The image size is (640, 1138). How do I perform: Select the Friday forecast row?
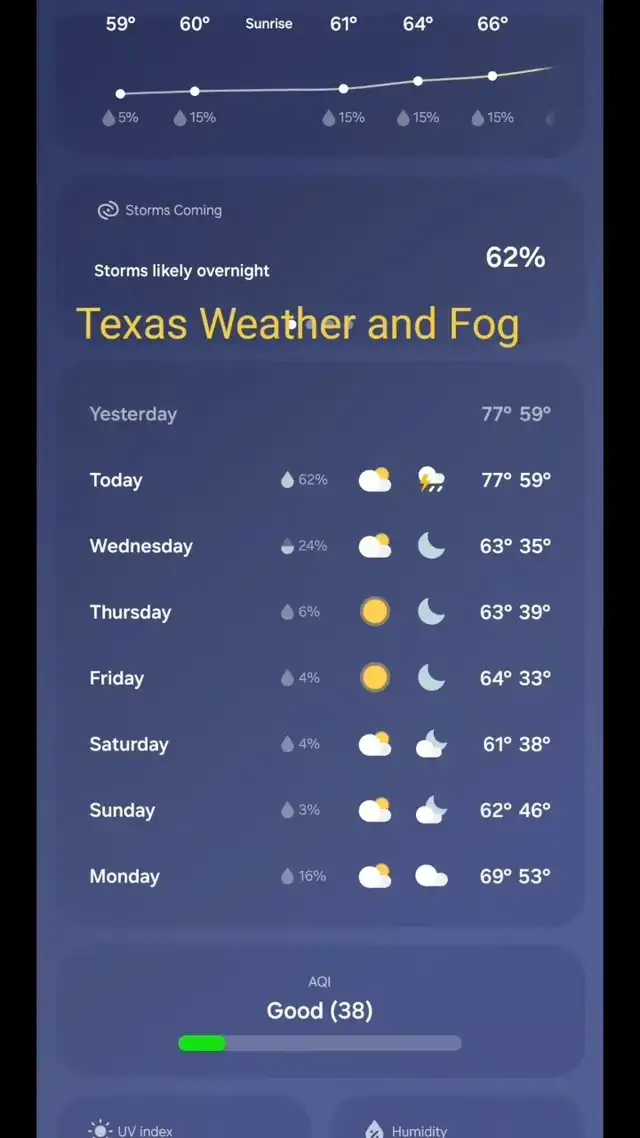click(319, 679)
